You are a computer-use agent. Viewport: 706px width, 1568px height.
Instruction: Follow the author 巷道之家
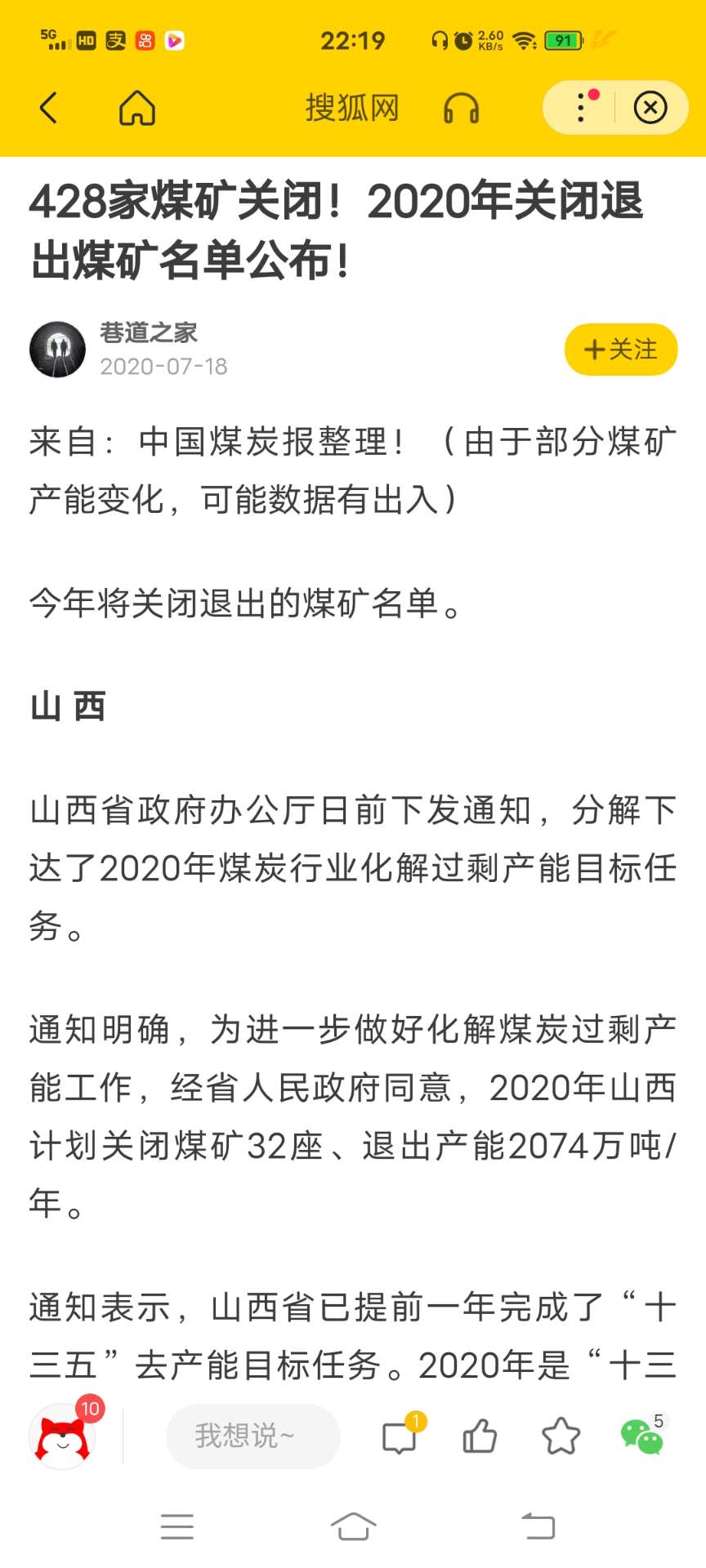[x=621, y=350]
